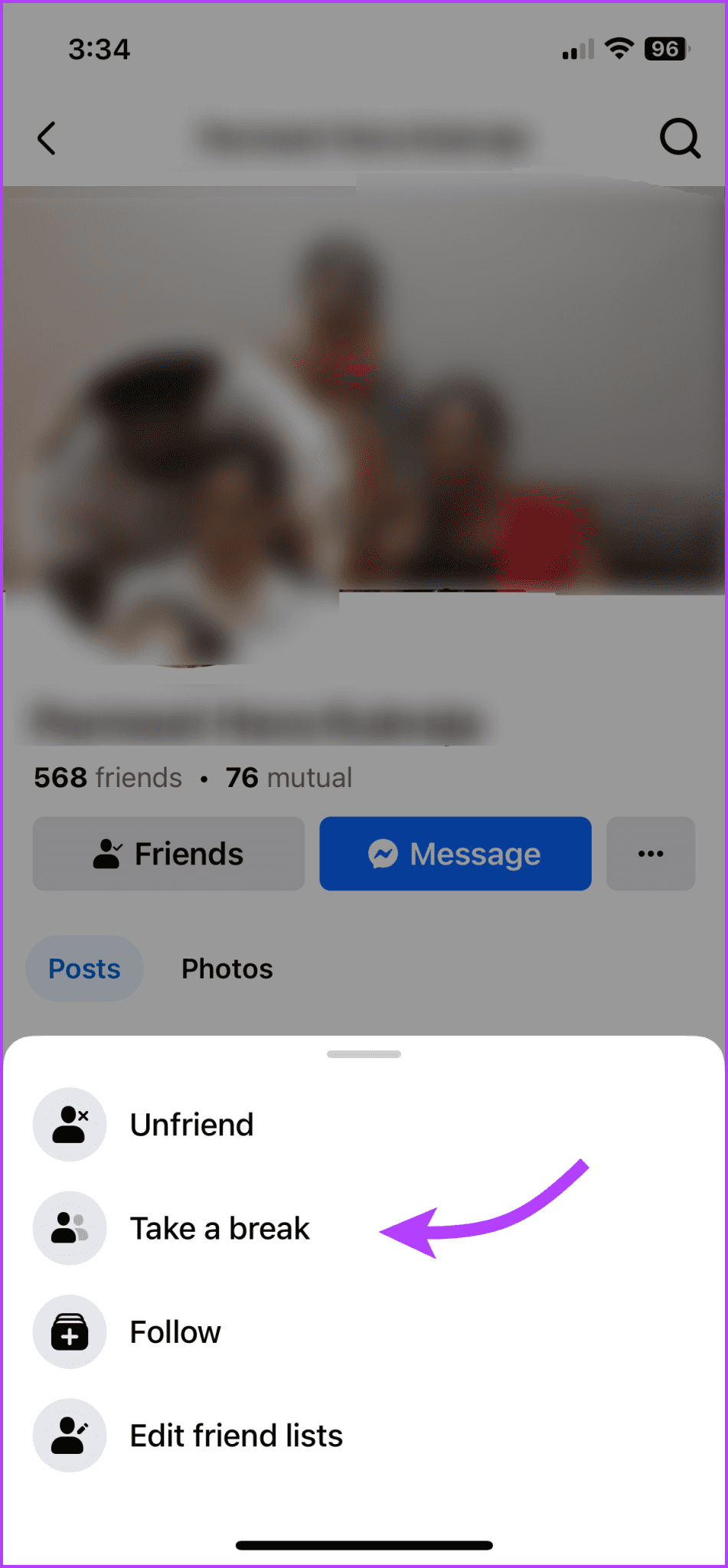Screen dimensions: 728x1568
Task: View the 568 friends list
Action: tap(107, 777)
